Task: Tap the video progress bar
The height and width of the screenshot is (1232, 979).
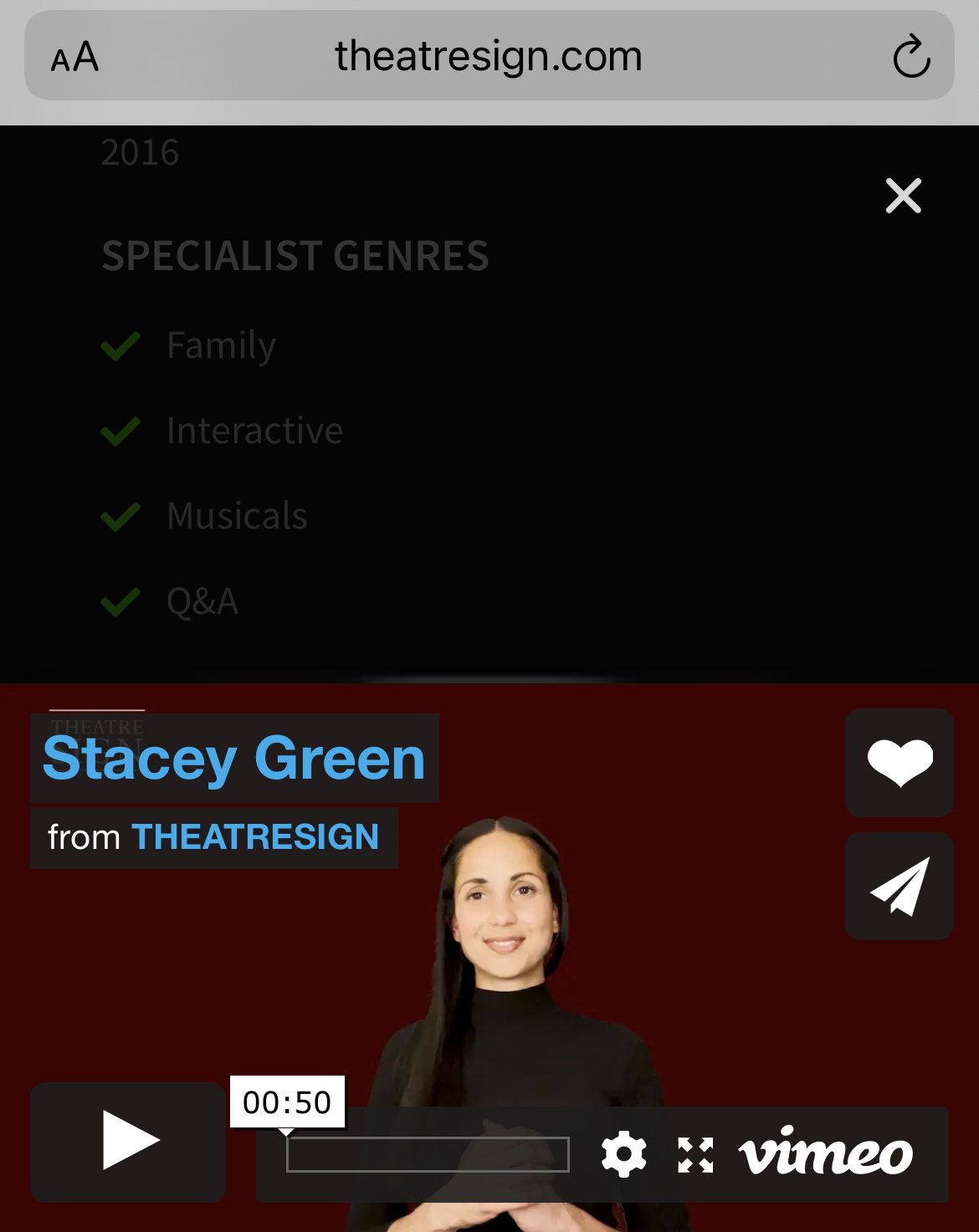Action: click(x=428, y=1154)
